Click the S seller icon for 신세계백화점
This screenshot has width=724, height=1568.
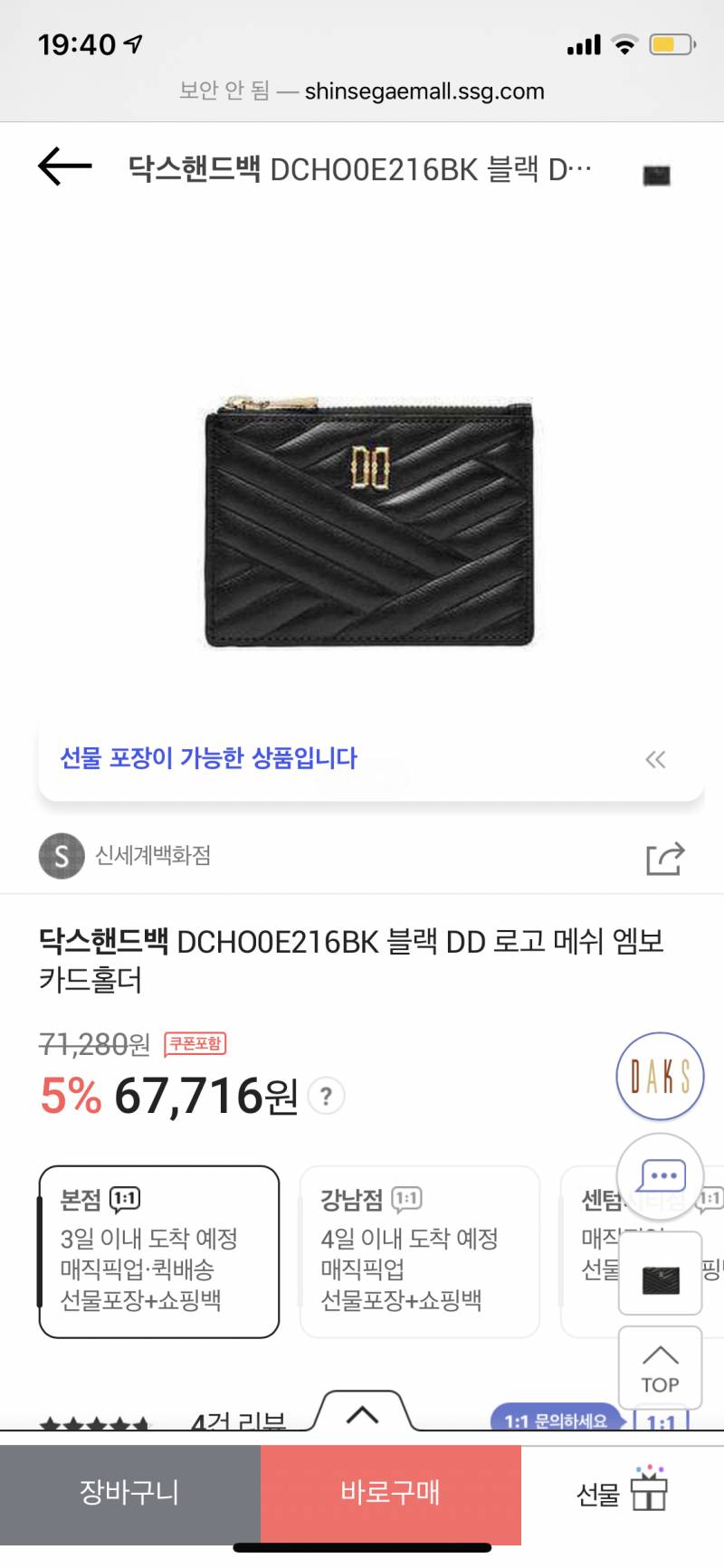click(x=60, y=855)
